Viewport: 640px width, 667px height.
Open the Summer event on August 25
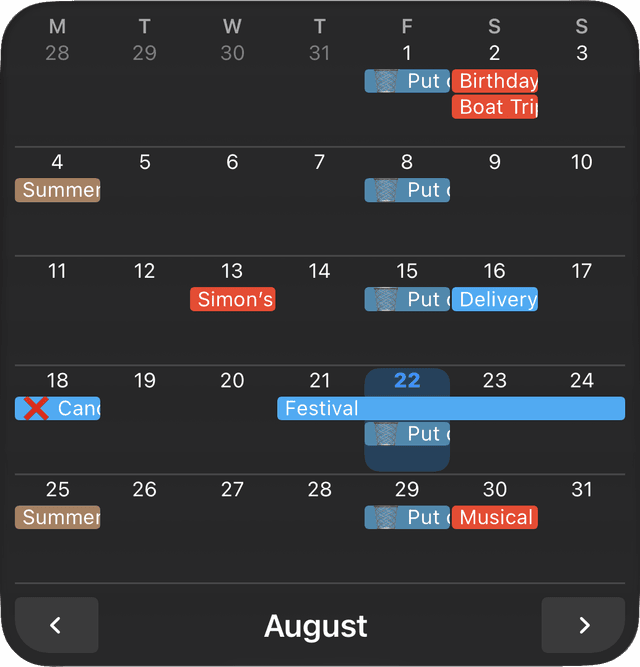tap(58, 517)
